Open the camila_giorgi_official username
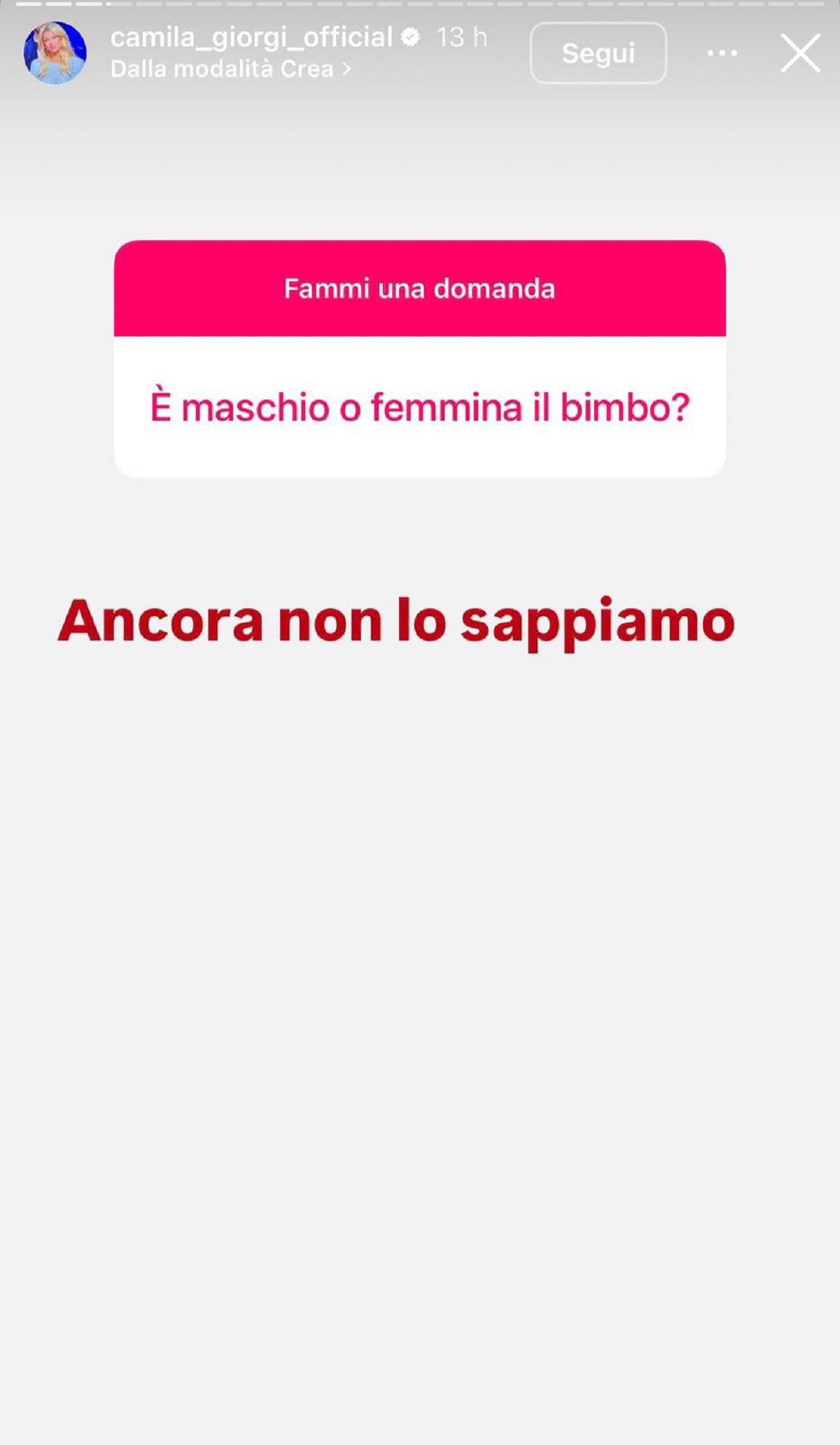Screen dimensions: 840x1445 (251, 37)
